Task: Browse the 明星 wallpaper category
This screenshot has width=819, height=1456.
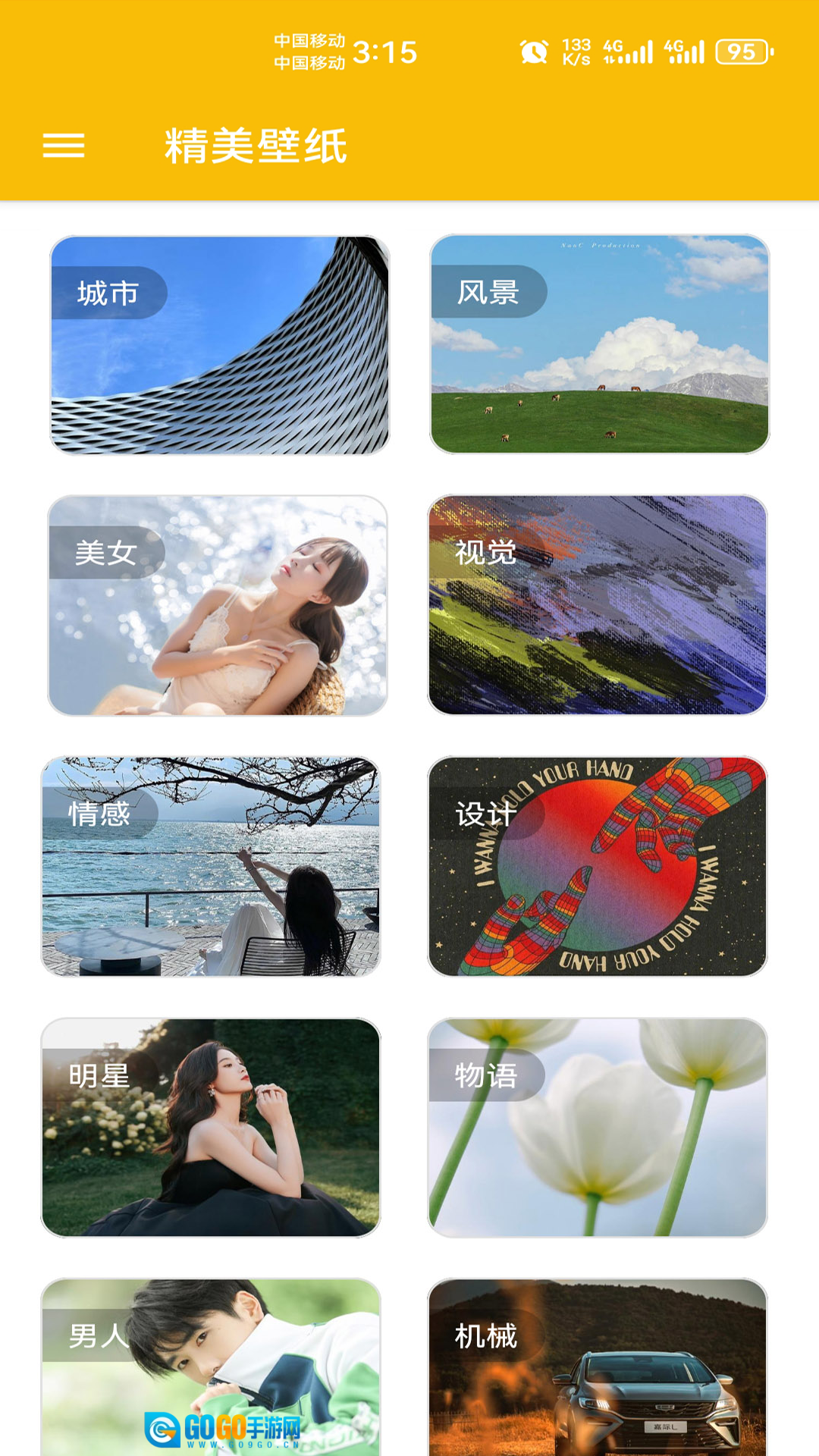Action: (211, 1127)
